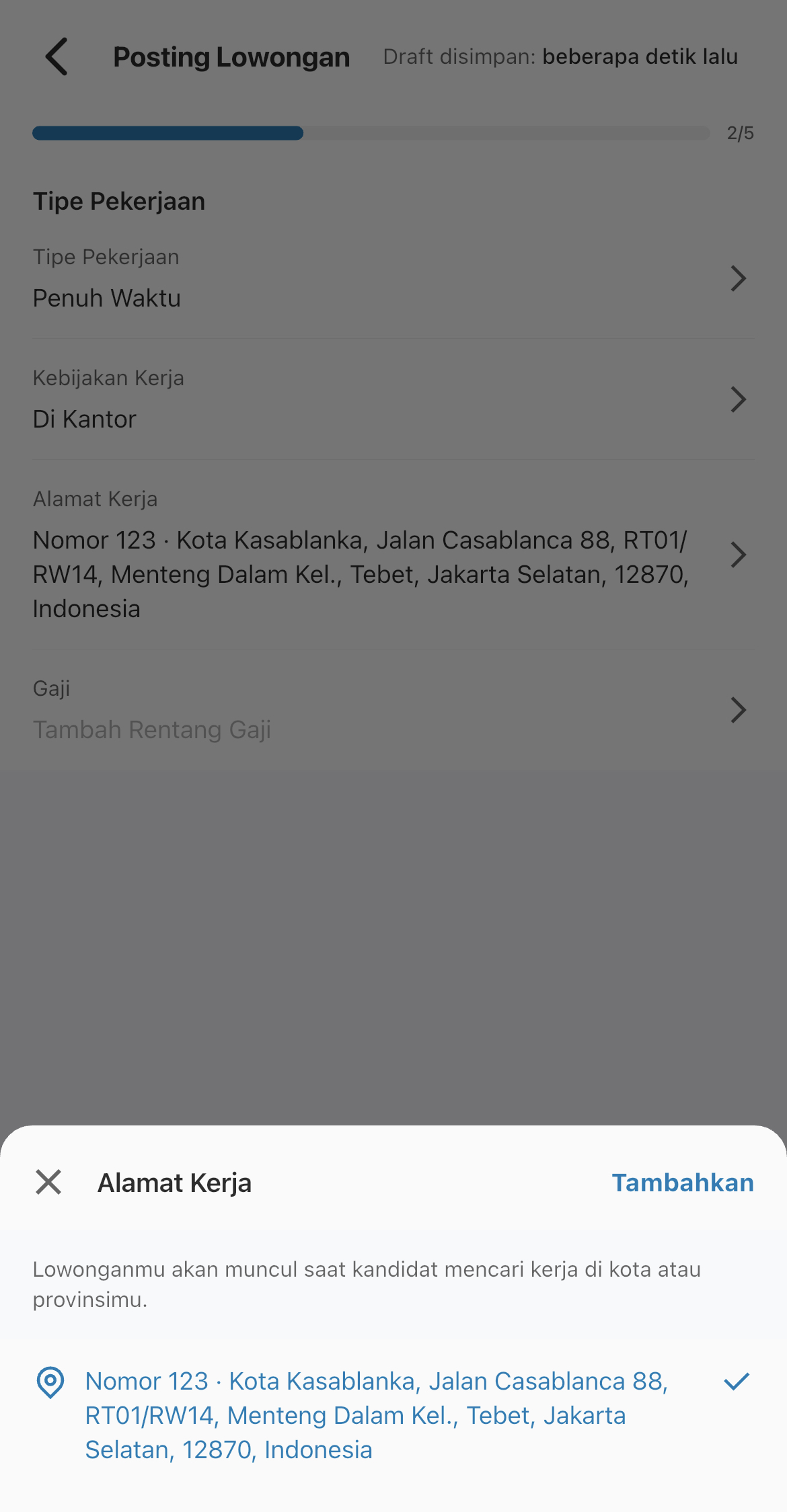Go back from Posting Lowongan
The height and width of the screenshot is (1512, 787).
tap(57, 56)
